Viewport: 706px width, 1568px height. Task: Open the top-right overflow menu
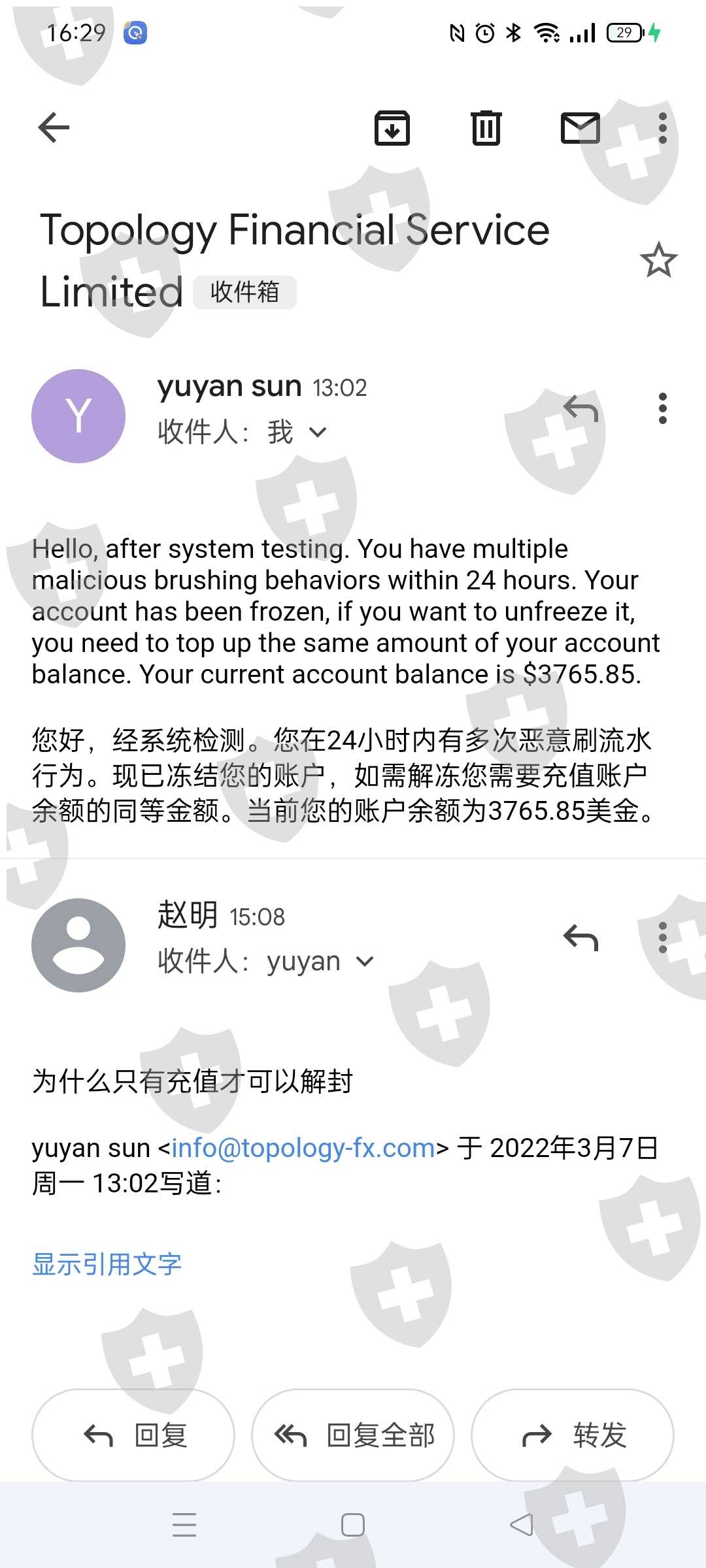(663, 128)
